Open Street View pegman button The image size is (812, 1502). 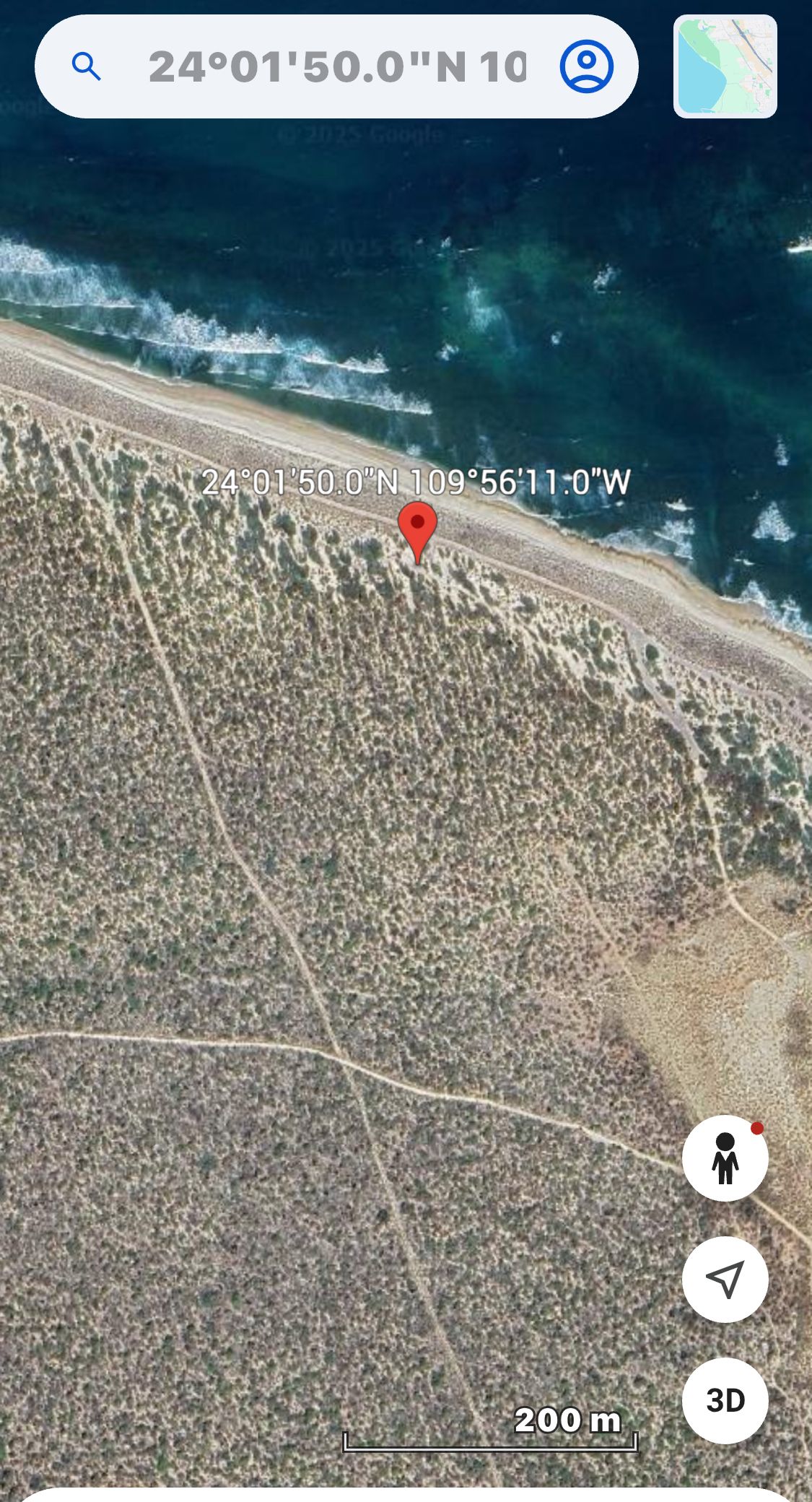click(725, 1158)
